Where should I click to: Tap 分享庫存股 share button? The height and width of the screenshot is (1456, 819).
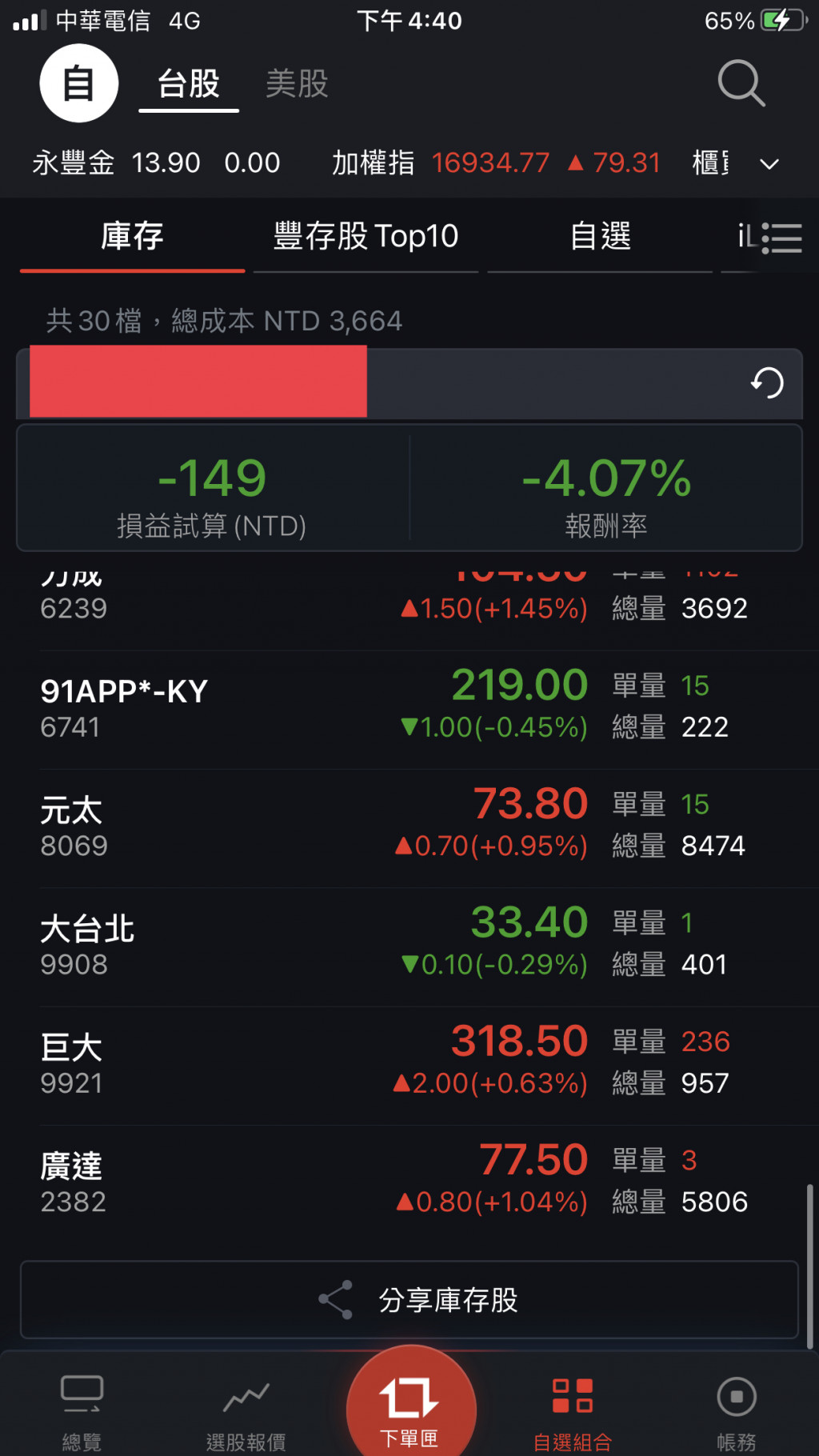409,1300
